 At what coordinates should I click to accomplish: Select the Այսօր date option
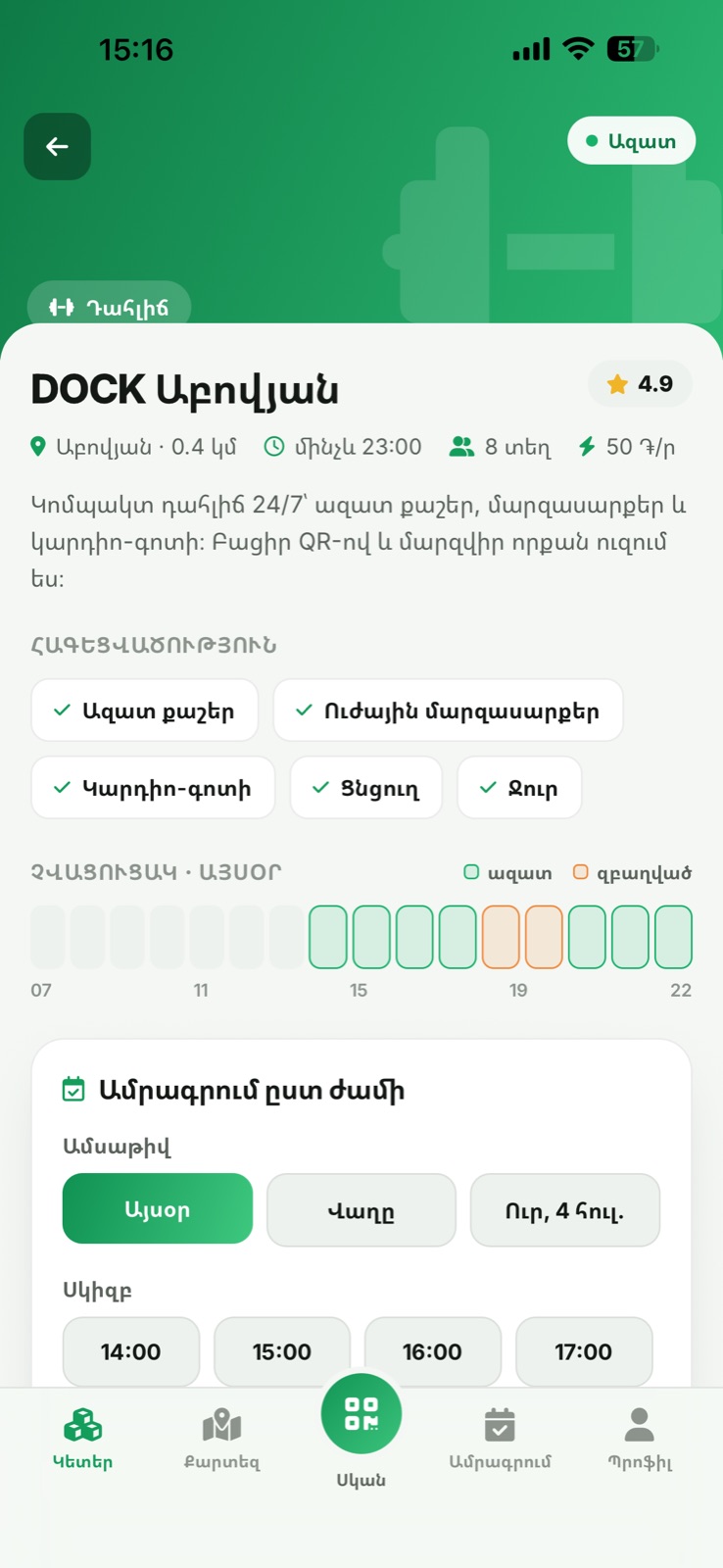pos(158,1209)
